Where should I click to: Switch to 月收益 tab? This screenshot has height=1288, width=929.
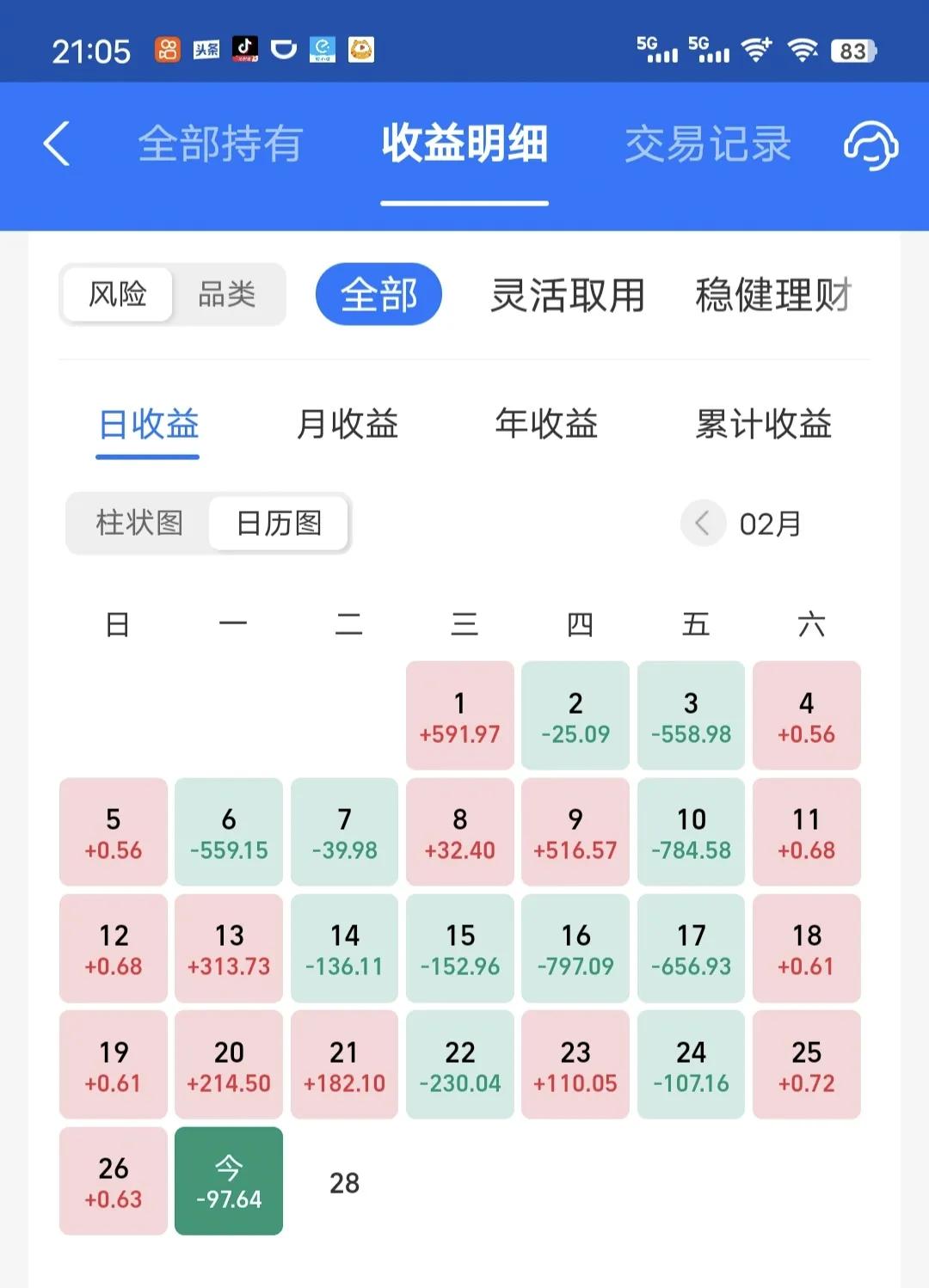point(348,424)
